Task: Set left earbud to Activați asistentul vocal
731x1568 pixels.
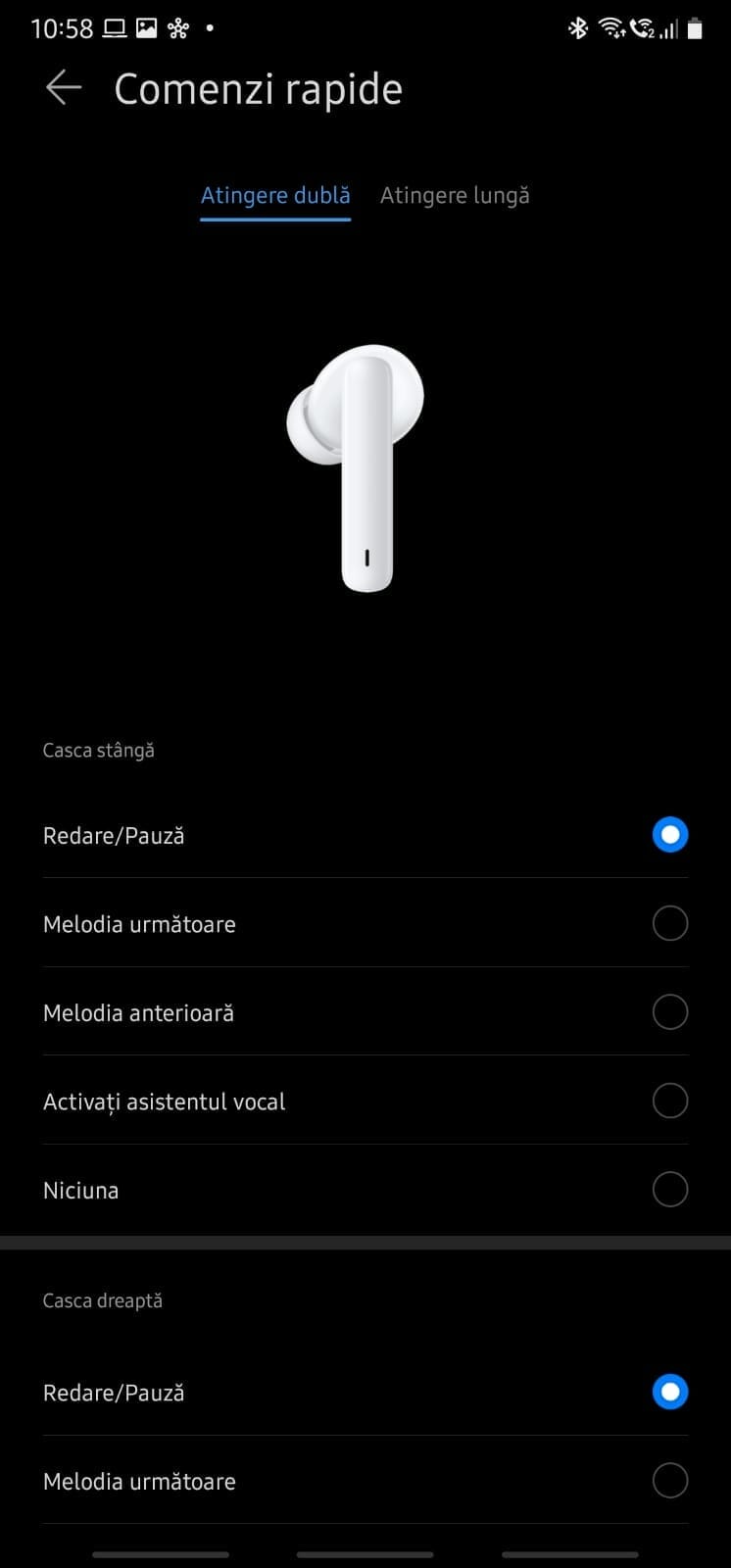Action: tap(669, 1101)
